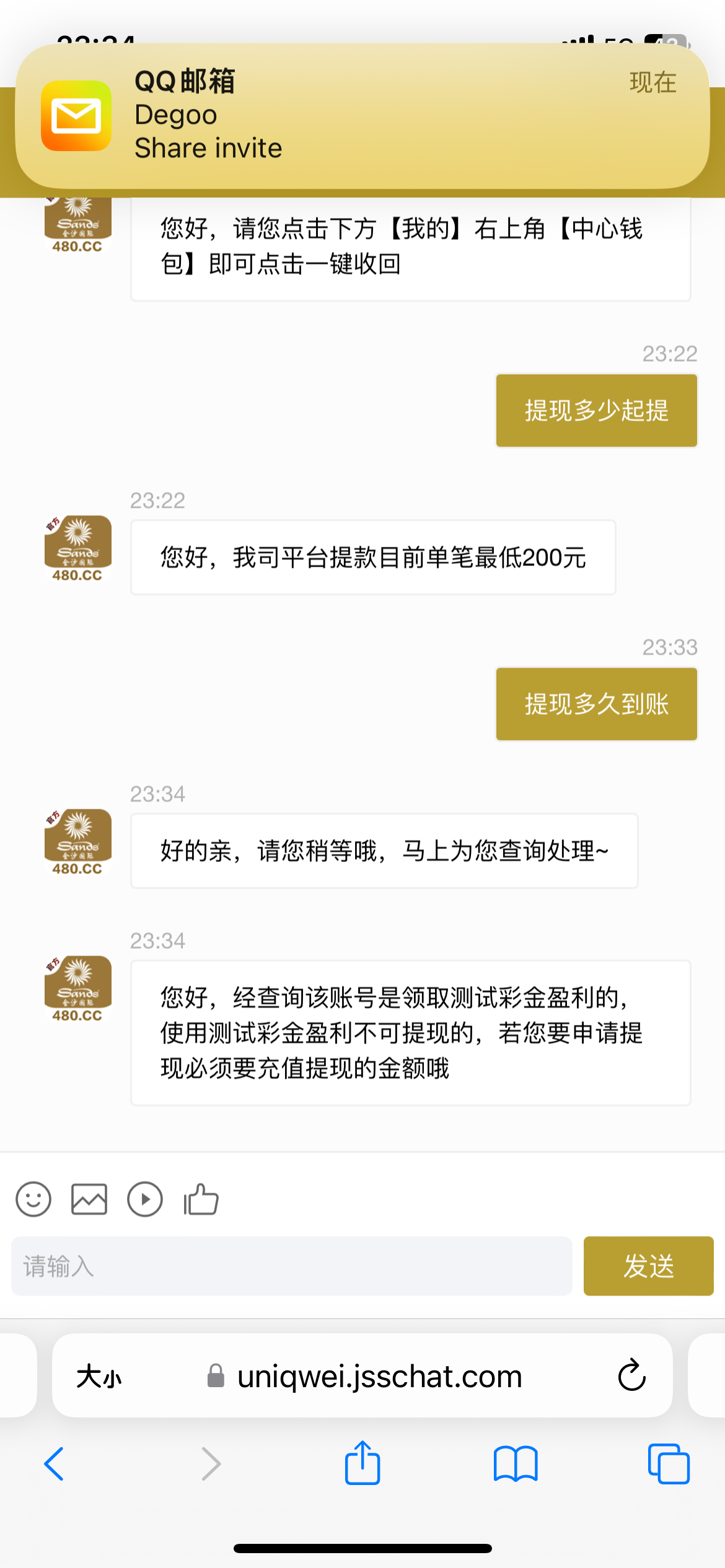Tap the thumbs-up rating icon
The image size is (725, 1568).
tap(201, 1200)
